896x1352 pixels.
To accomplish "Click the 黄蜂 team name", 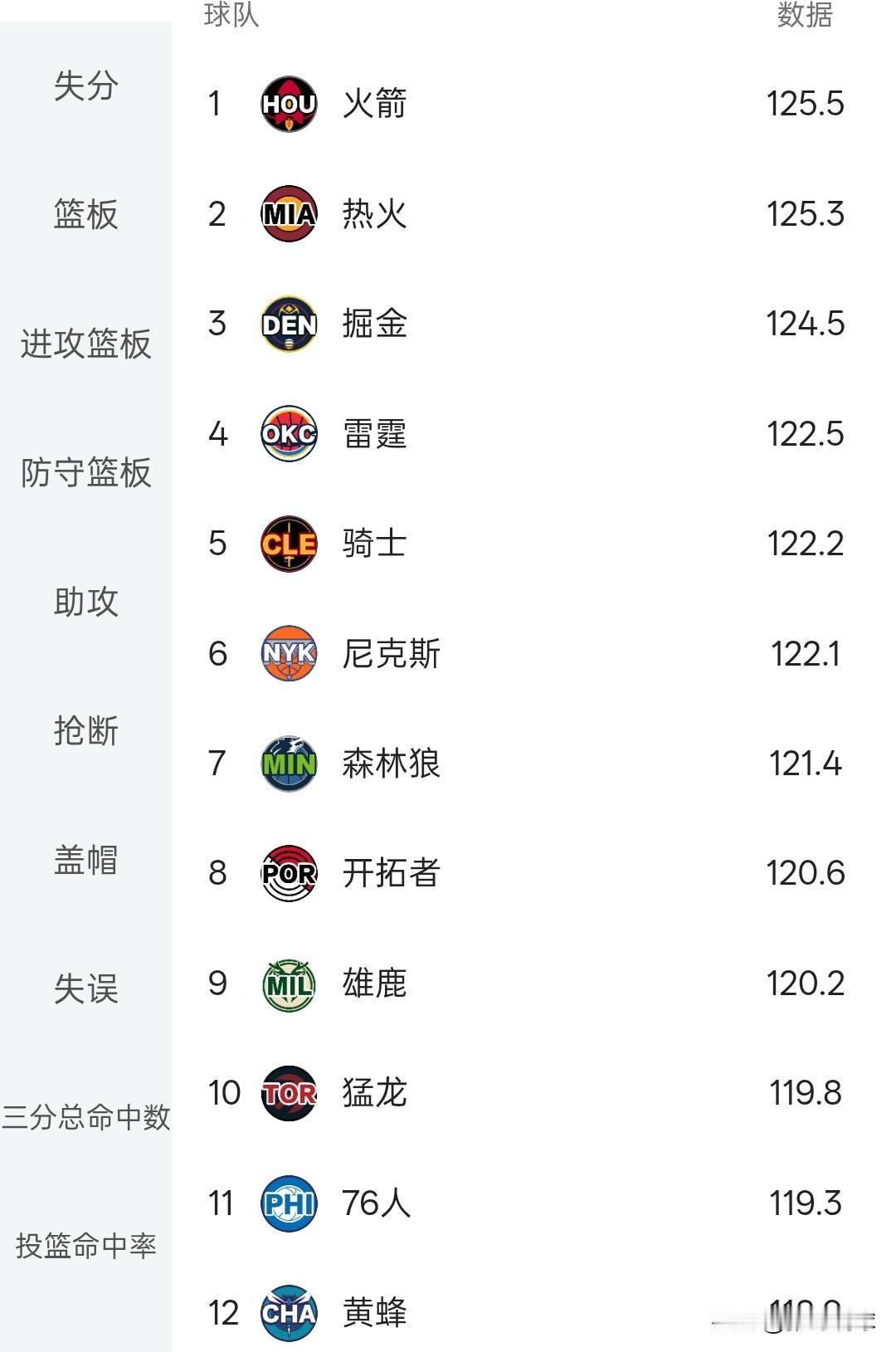I will coord(375,1314).
